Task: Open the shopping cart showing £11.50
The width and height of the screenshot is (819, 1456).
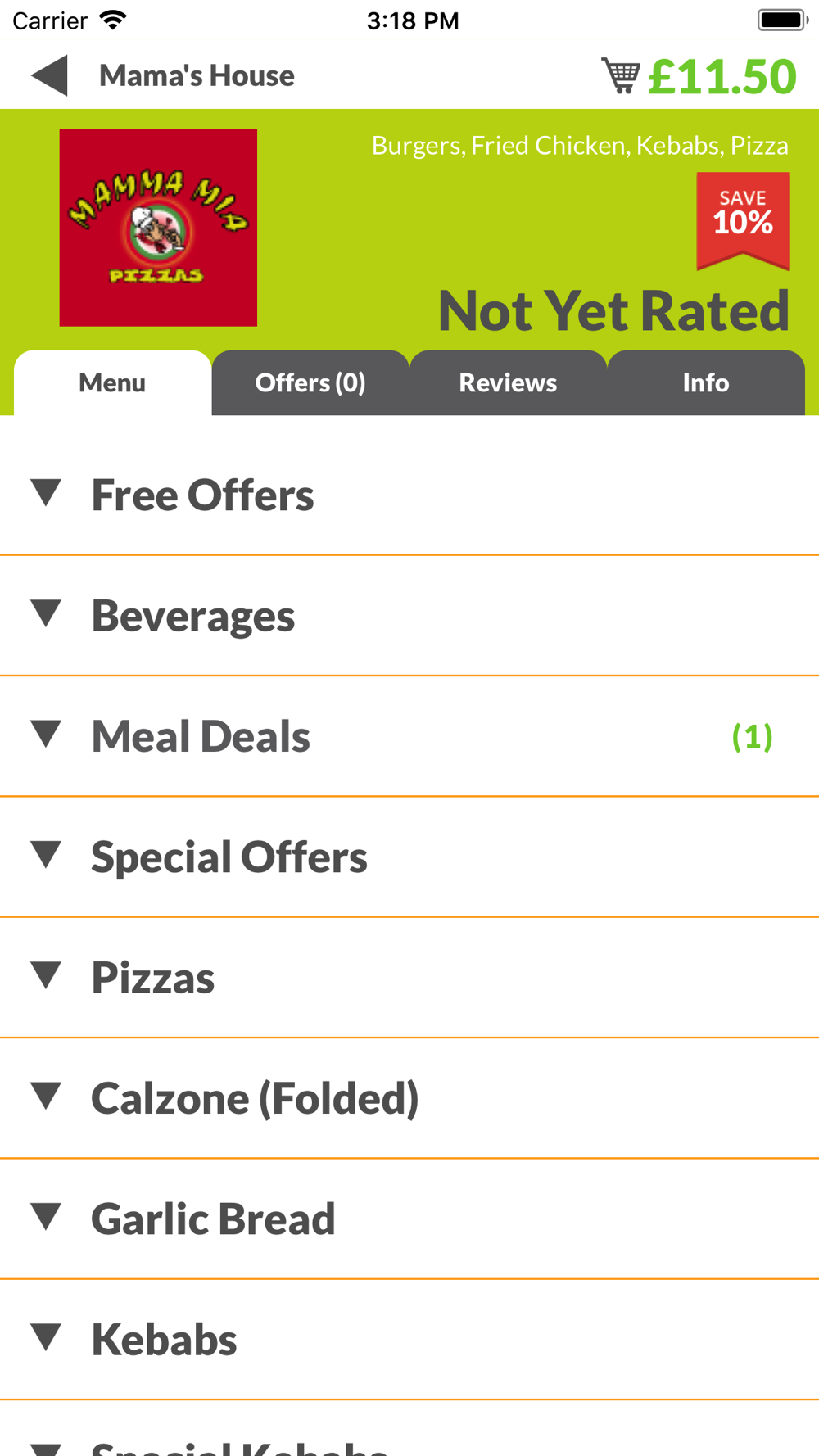Action: (x=699, y=76)
